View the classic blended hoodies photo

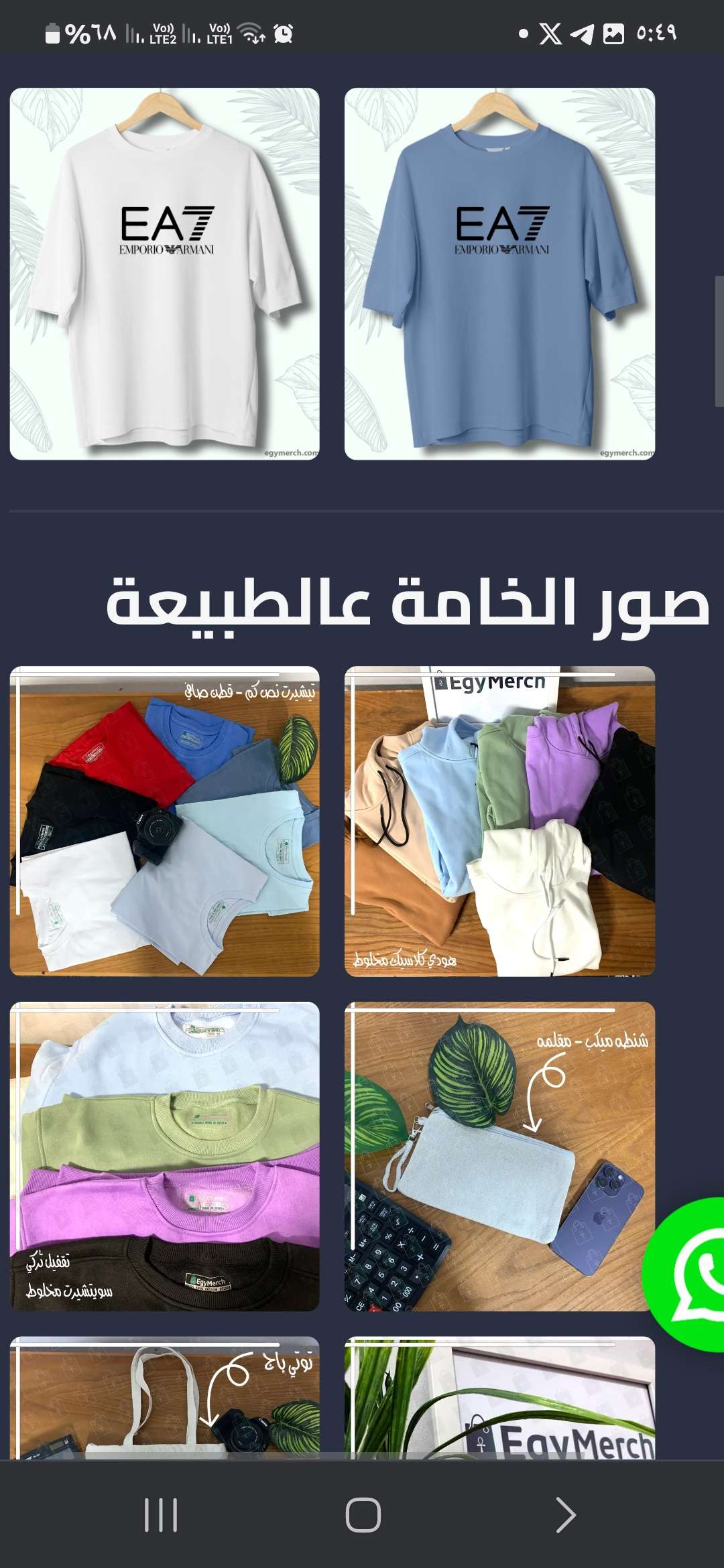499,821
